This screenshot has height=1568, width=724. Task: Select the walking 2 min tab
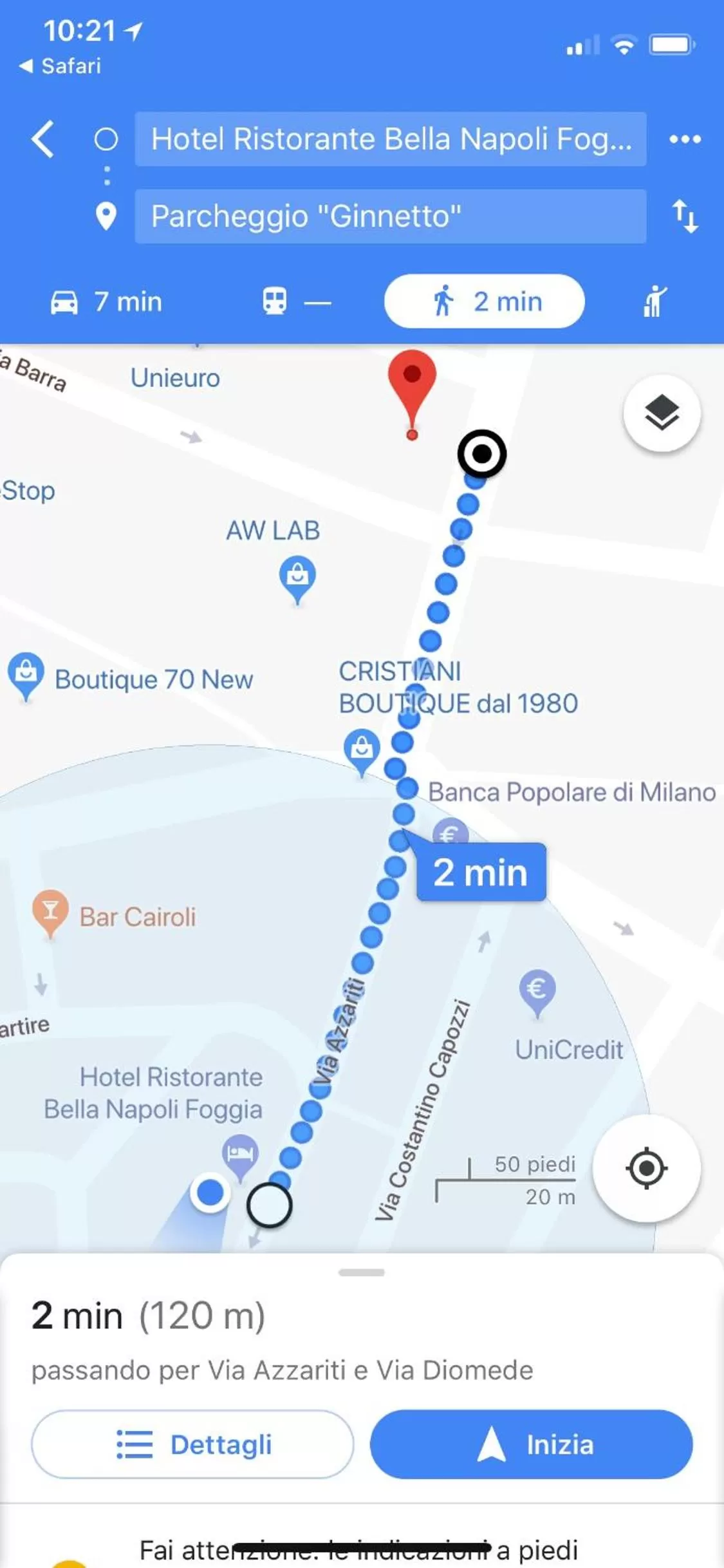pyautogui.click(x=484, y=301)
